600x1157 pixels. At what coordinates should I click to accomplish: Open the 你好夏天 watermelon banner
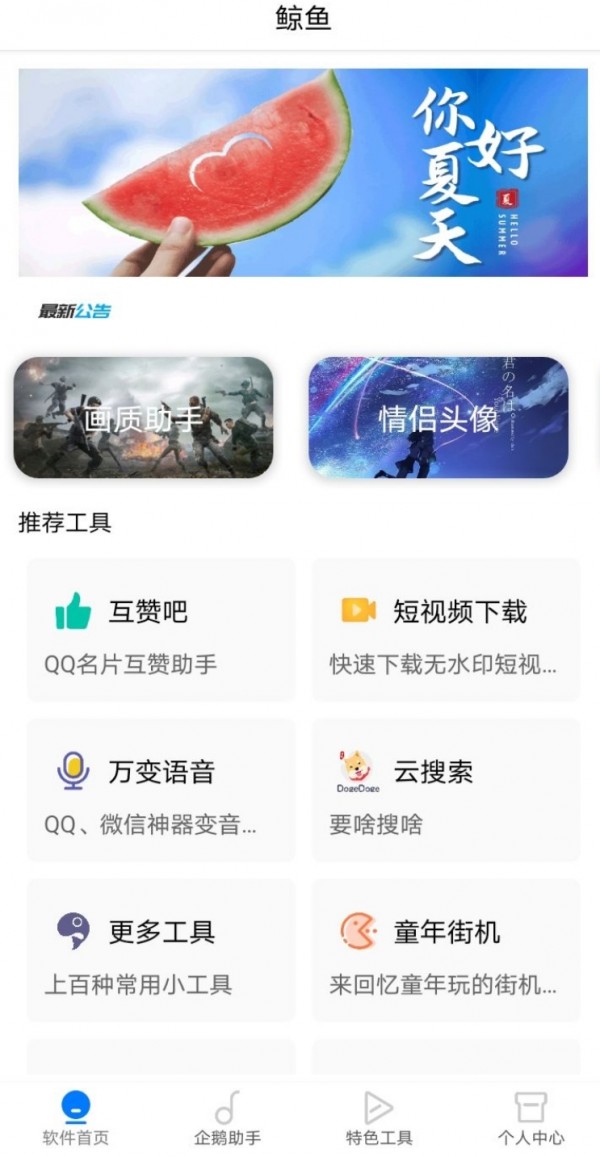coord(303,172)
